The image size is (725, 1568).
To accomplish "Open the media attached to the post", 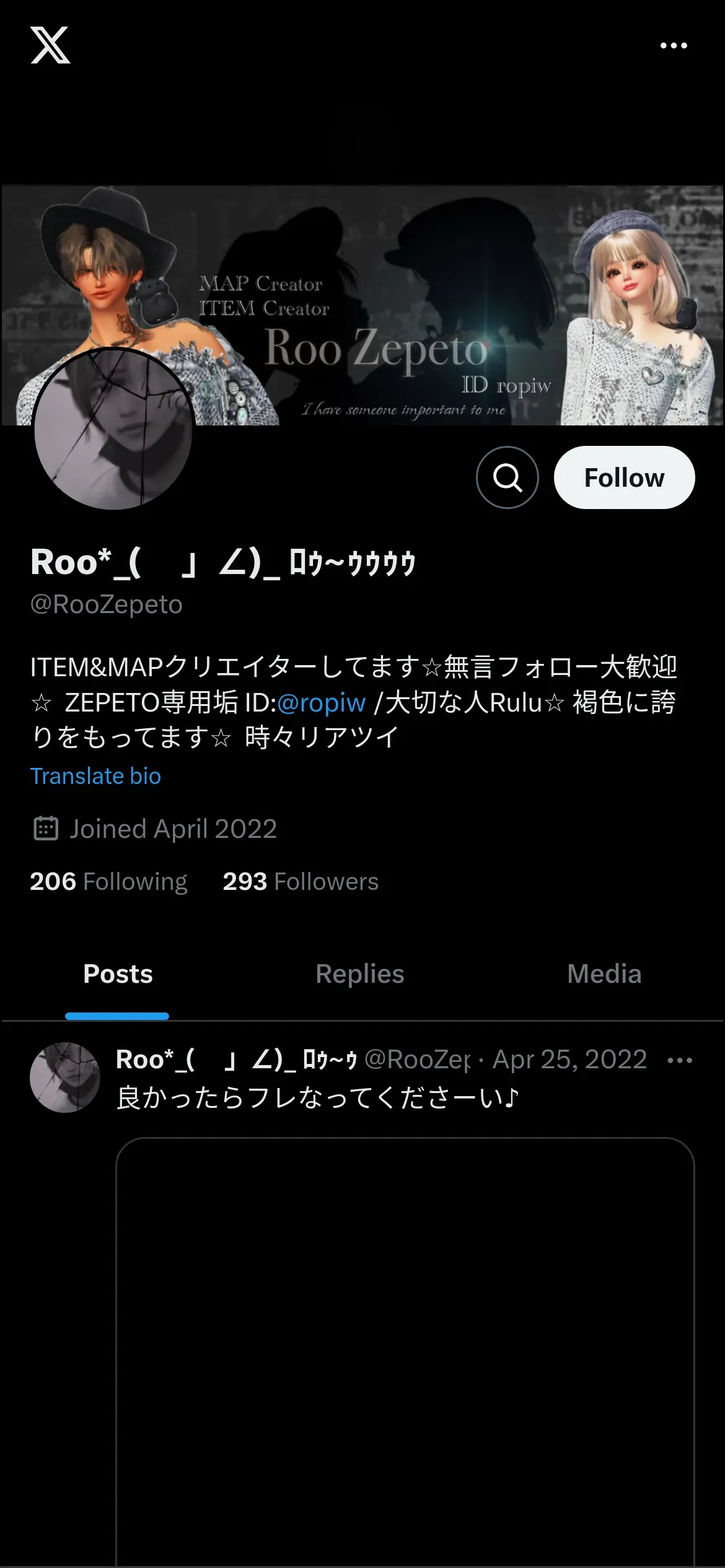I will tap(405, 1350).
